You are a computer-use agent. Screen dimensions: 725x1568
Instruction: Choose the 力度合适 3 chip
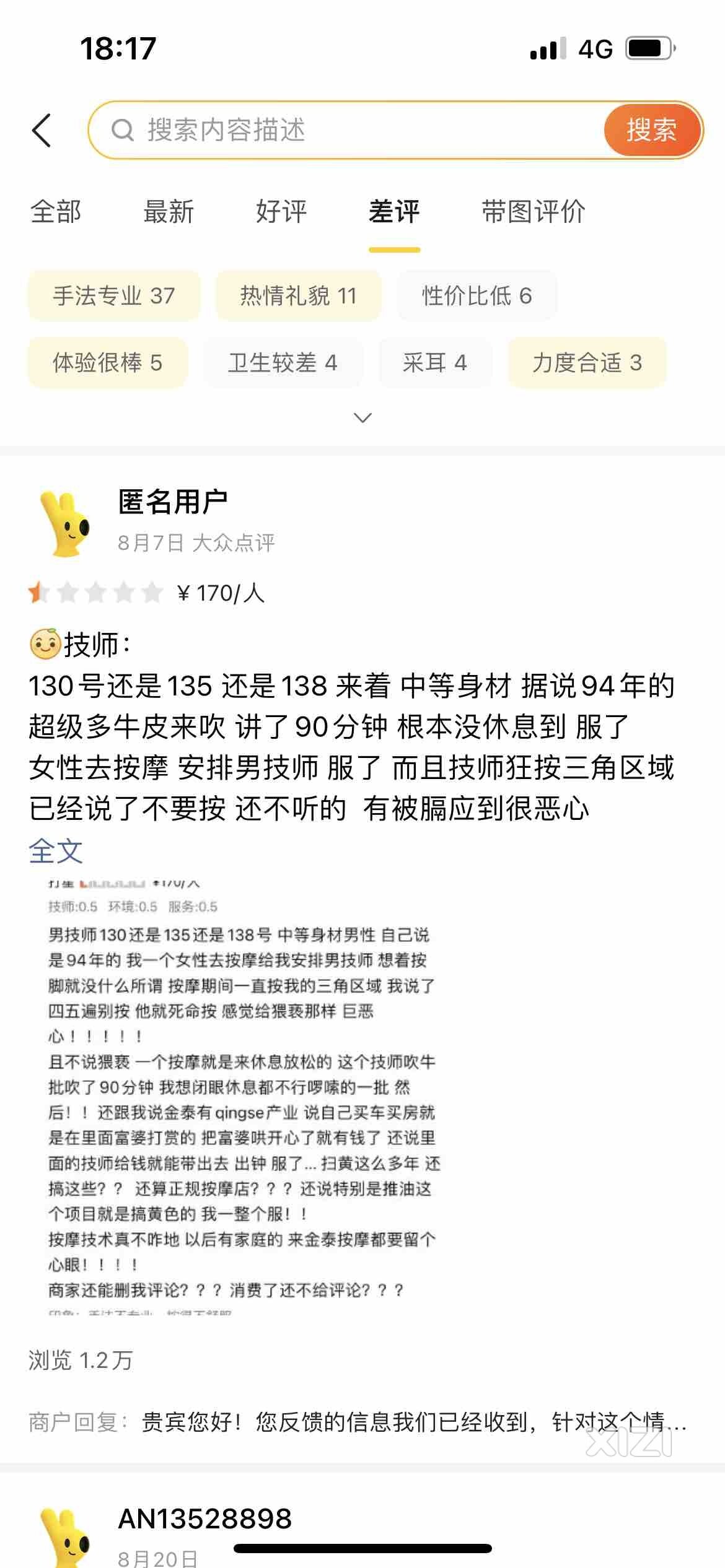pos(587,363)
